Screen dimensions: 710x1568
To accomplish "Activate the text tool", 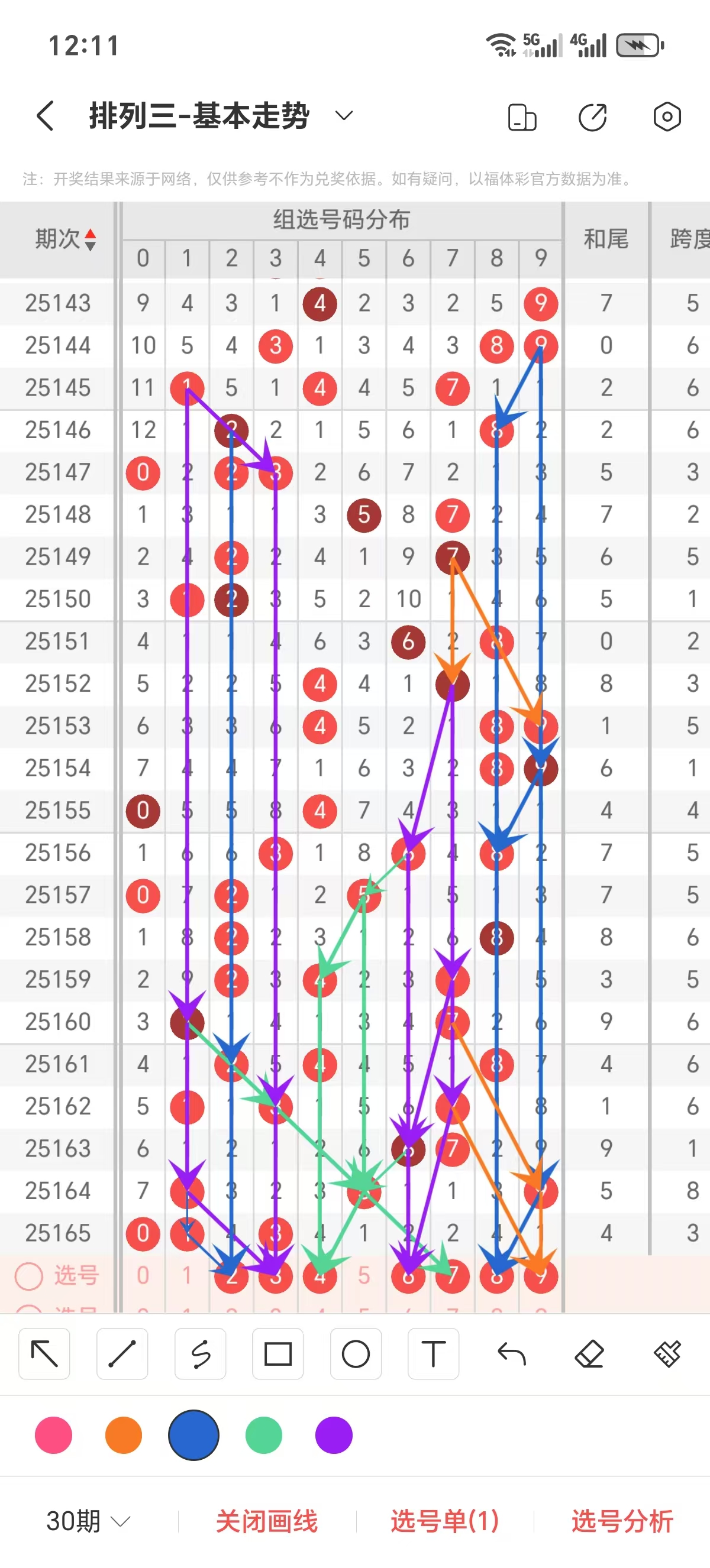I will pos(434,1354).
